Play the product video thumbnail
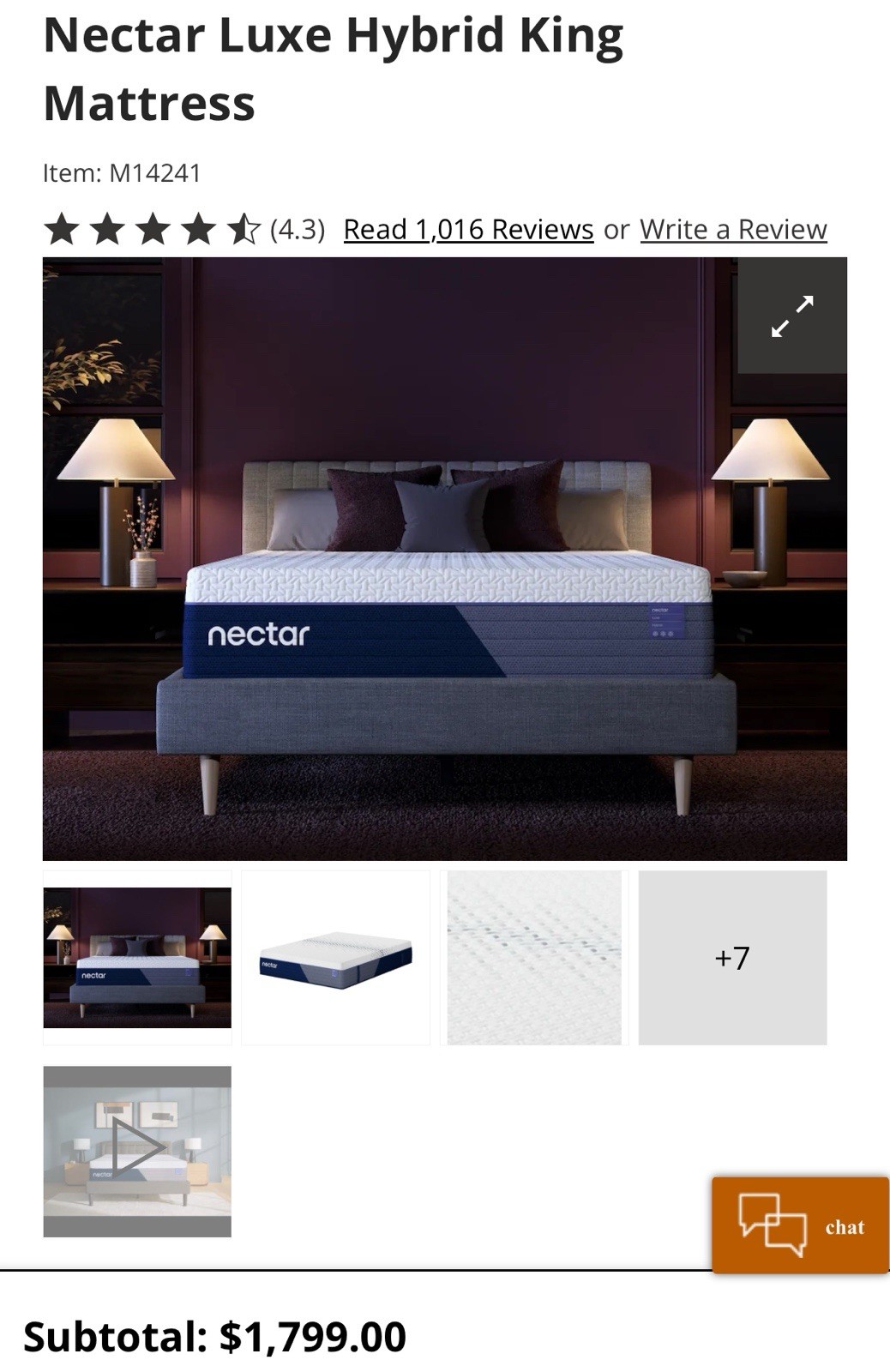The width and height of the screenshot is (890, 1372). pos(137,1151)
